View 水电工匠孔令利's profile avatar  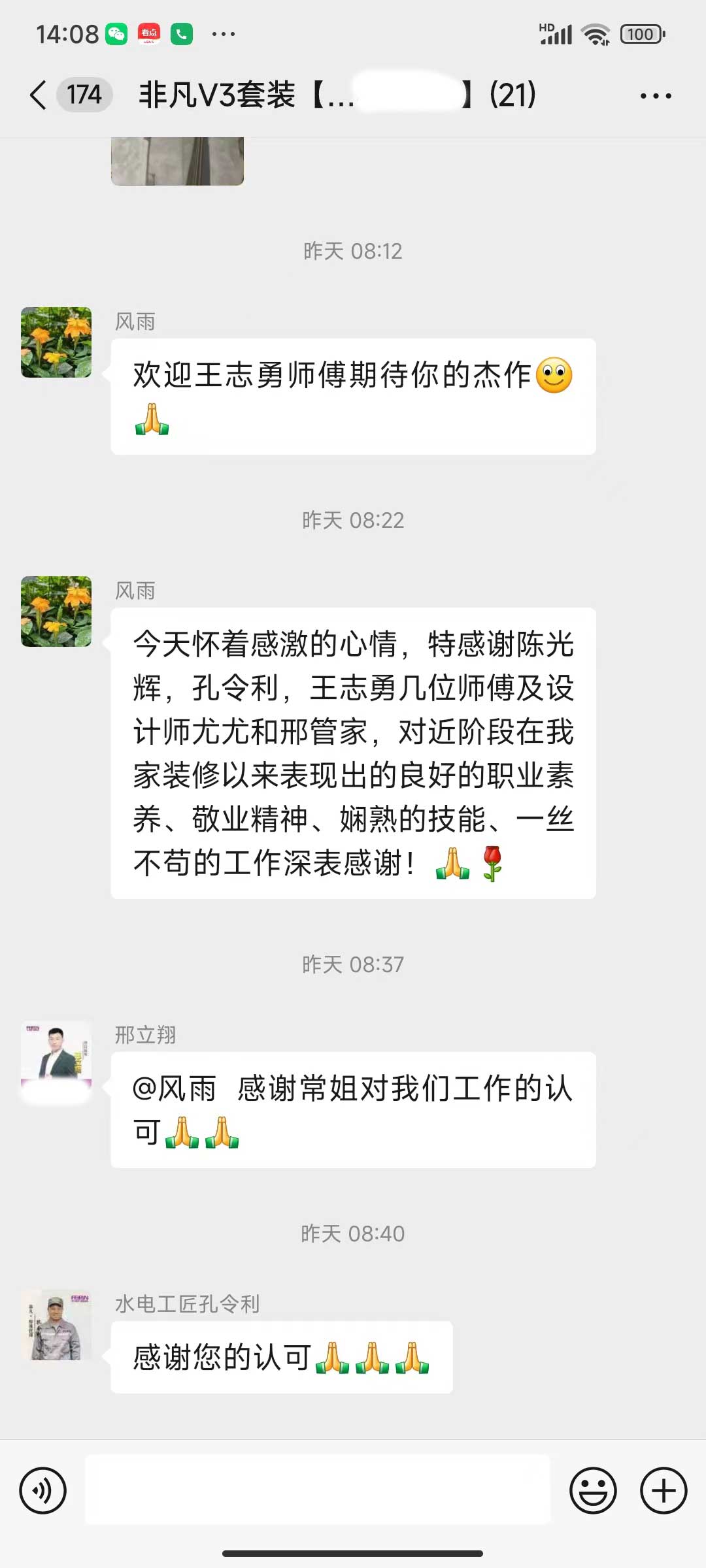(56, 1325)
